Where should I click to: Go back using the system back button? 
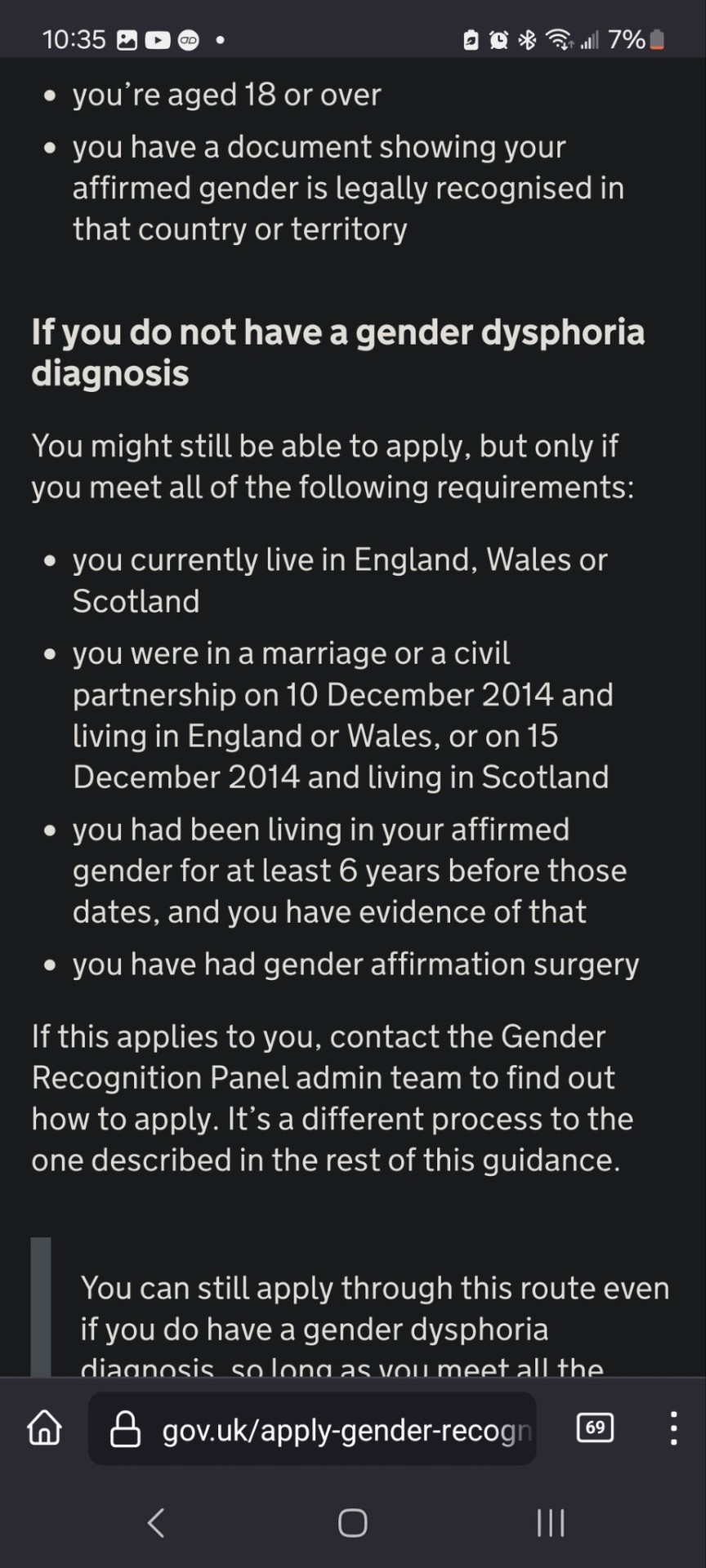tap(156, 1522)
